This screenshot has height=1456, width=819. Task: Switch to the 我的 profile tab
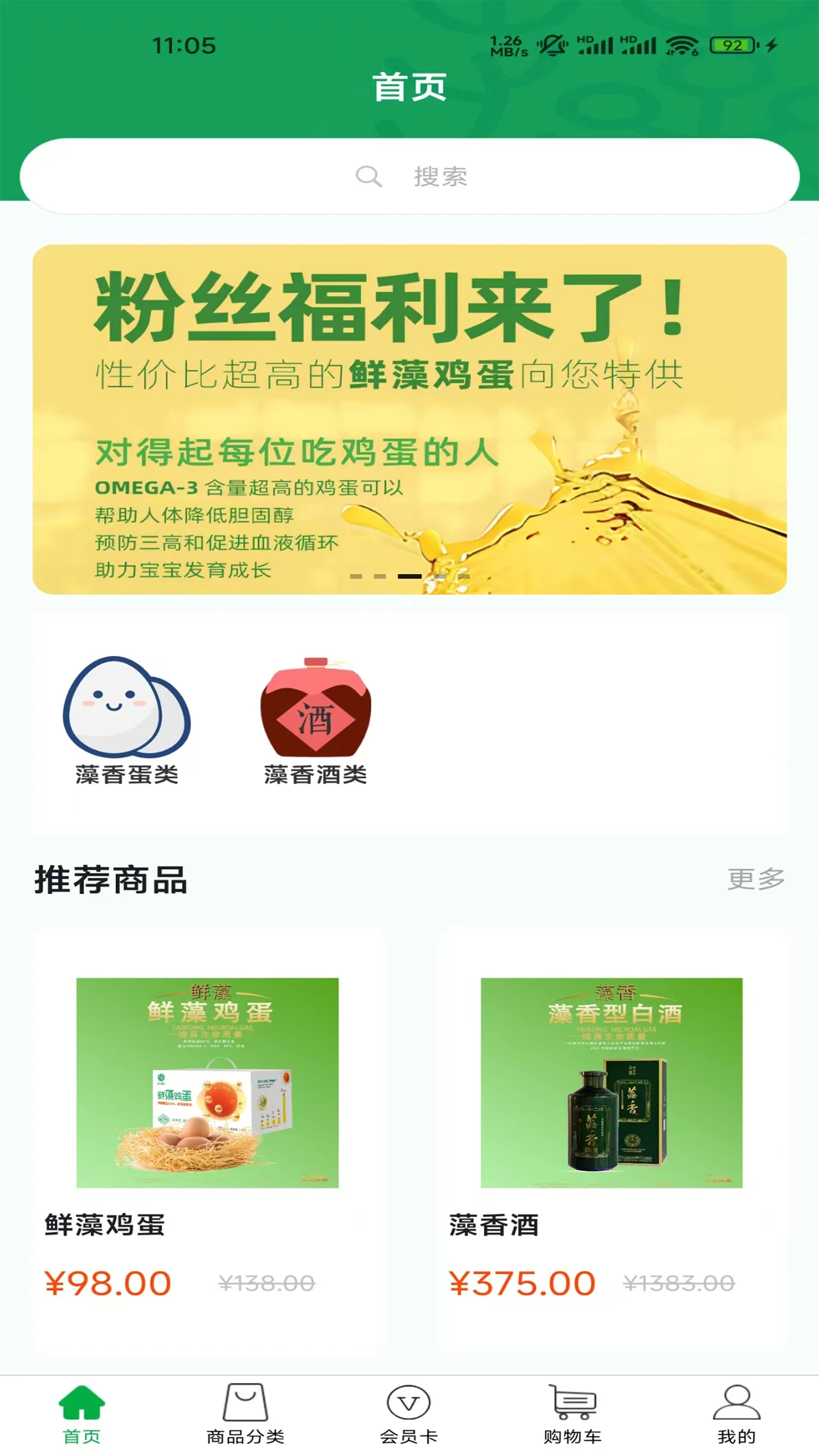pos(736,1415)
